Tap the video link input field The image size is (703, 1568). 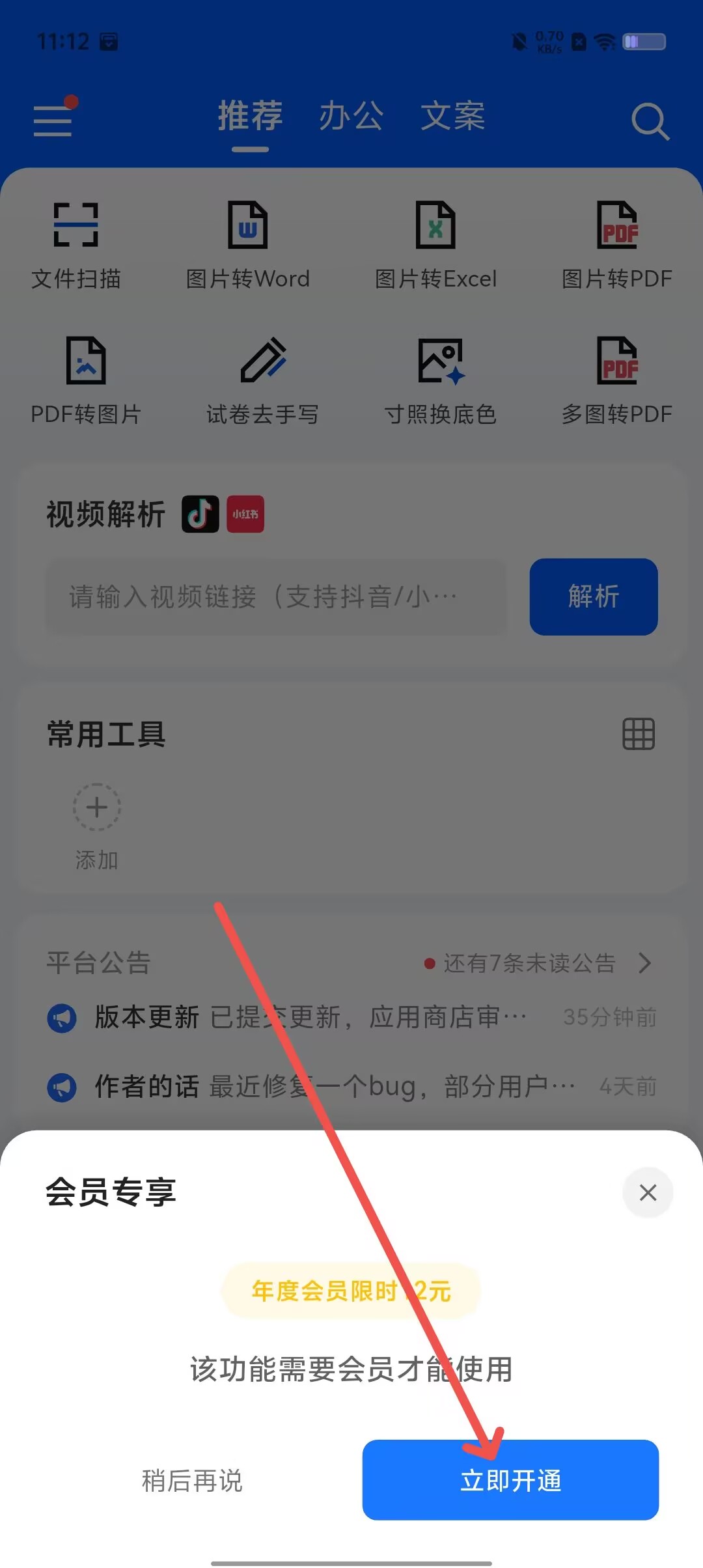pos(276,596)
